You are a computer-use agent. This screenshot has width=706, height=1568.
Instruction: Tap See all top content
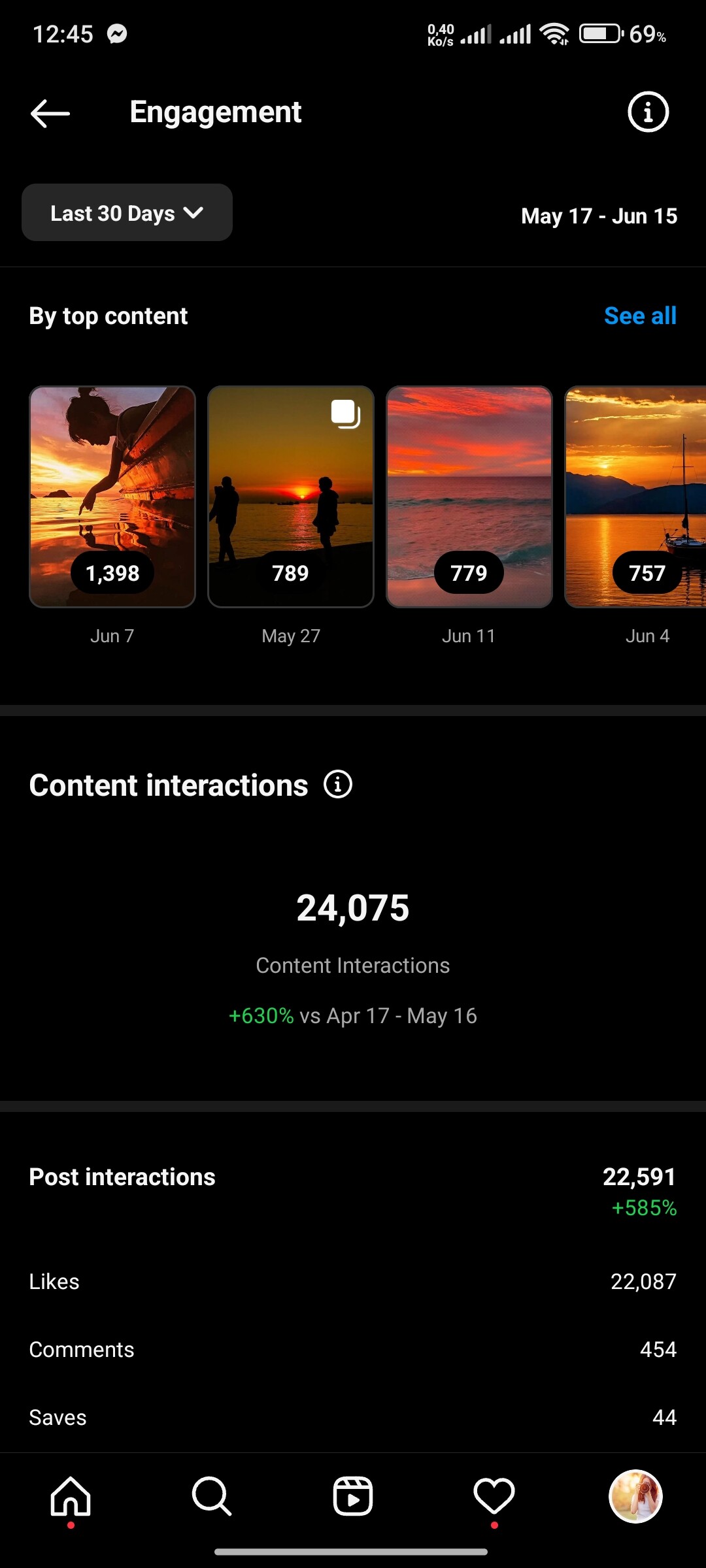pyautogui.click(x=640, y=316)
